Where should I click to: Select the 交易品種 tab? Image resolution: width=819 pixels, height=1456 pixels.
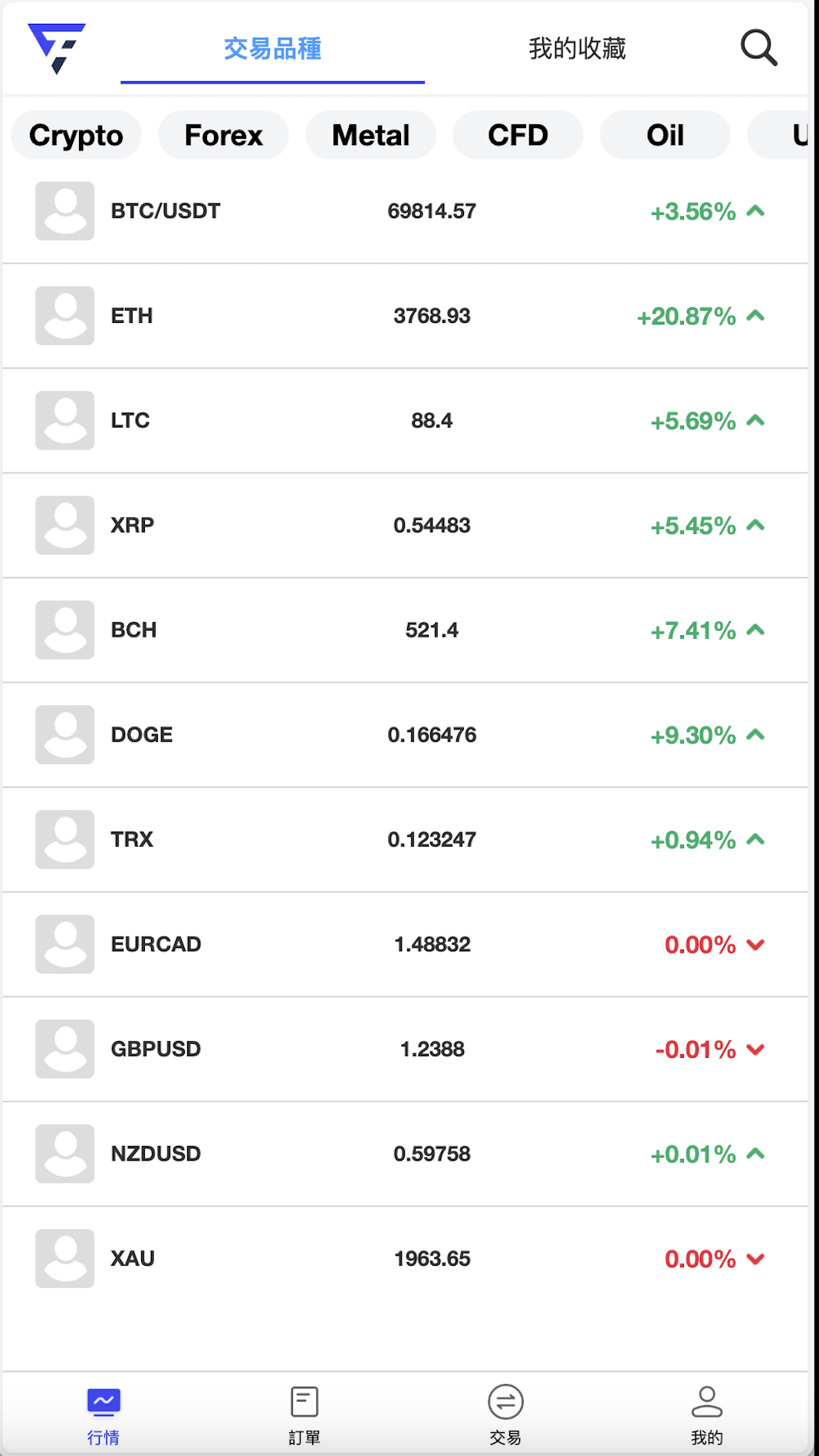[272, 49]
